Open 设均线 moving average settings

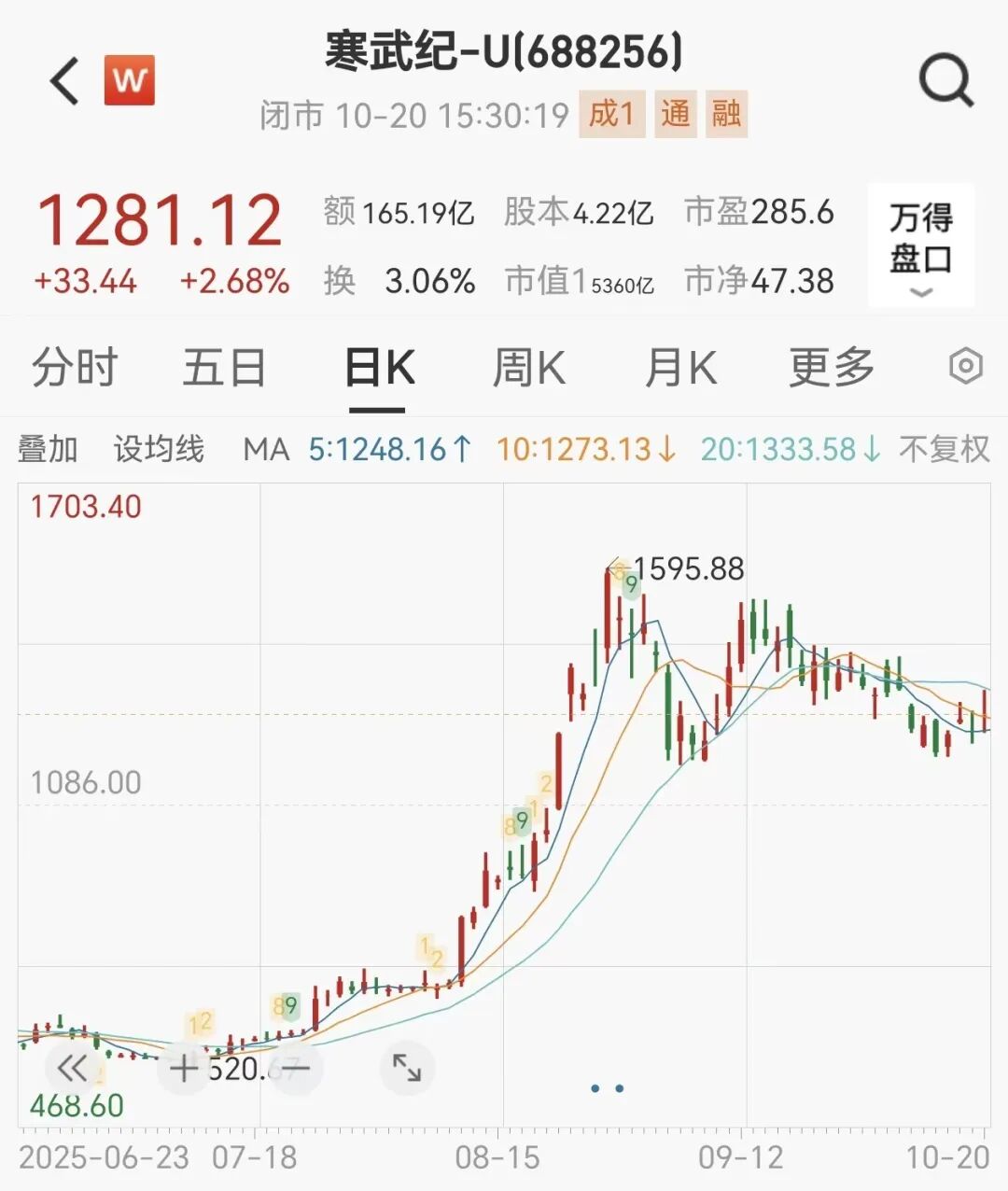pyautogui.click(x=159, y=450)
